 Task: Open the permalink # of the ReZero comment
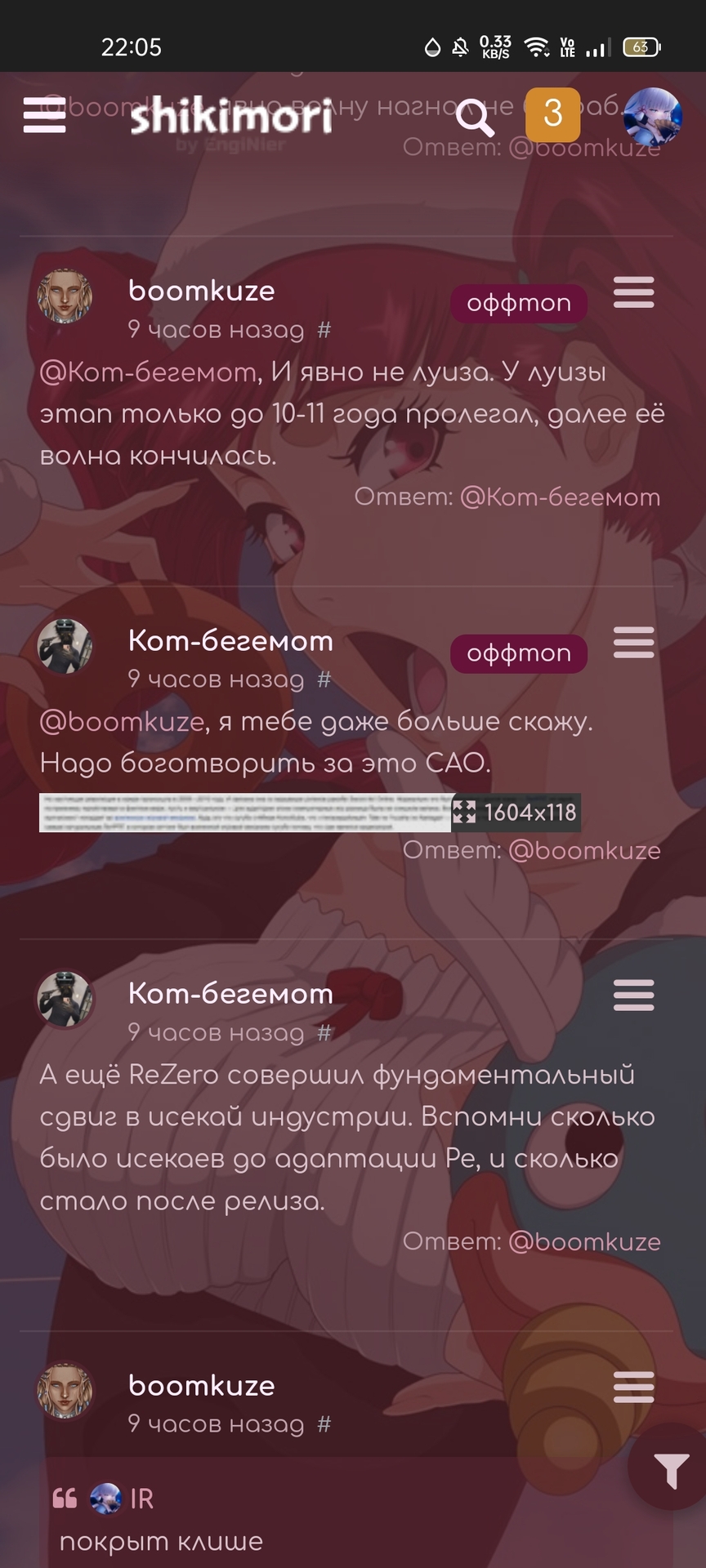tap(324, 1032)
